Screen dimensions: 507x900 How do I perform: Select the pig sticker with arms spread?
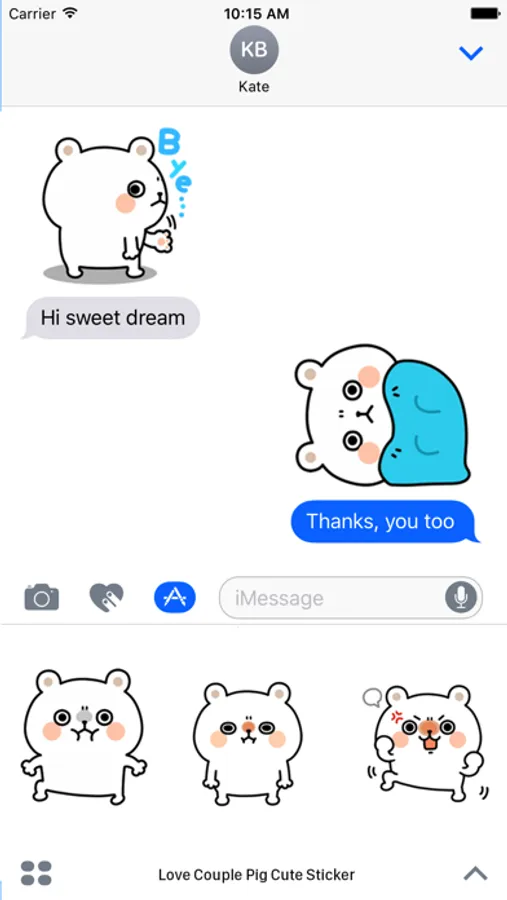click(84, 736)
